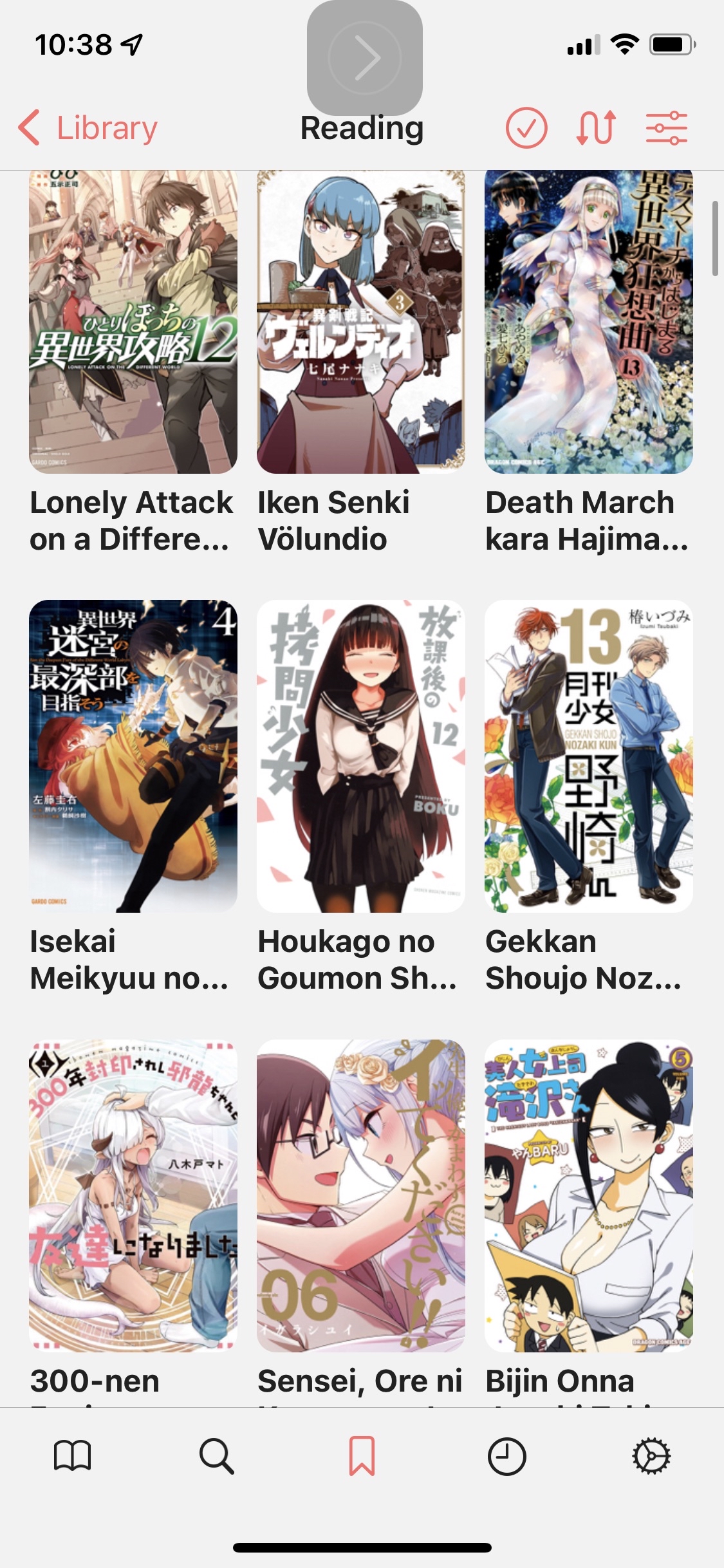This screenshot has width=724, height=1568.
Task: Tap the select checkmark icon
Action: pyautogui.click(x=526, y=127)
